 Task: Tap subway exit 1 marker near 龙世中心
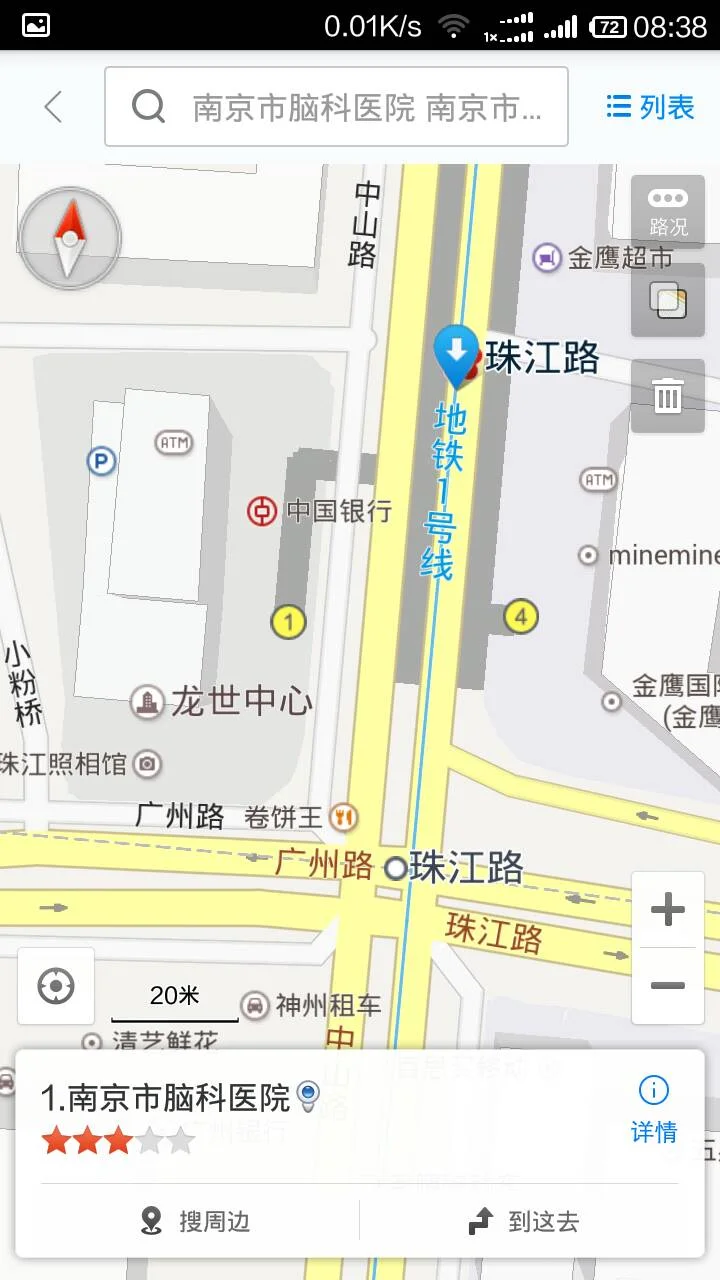(x=287, y=621)
